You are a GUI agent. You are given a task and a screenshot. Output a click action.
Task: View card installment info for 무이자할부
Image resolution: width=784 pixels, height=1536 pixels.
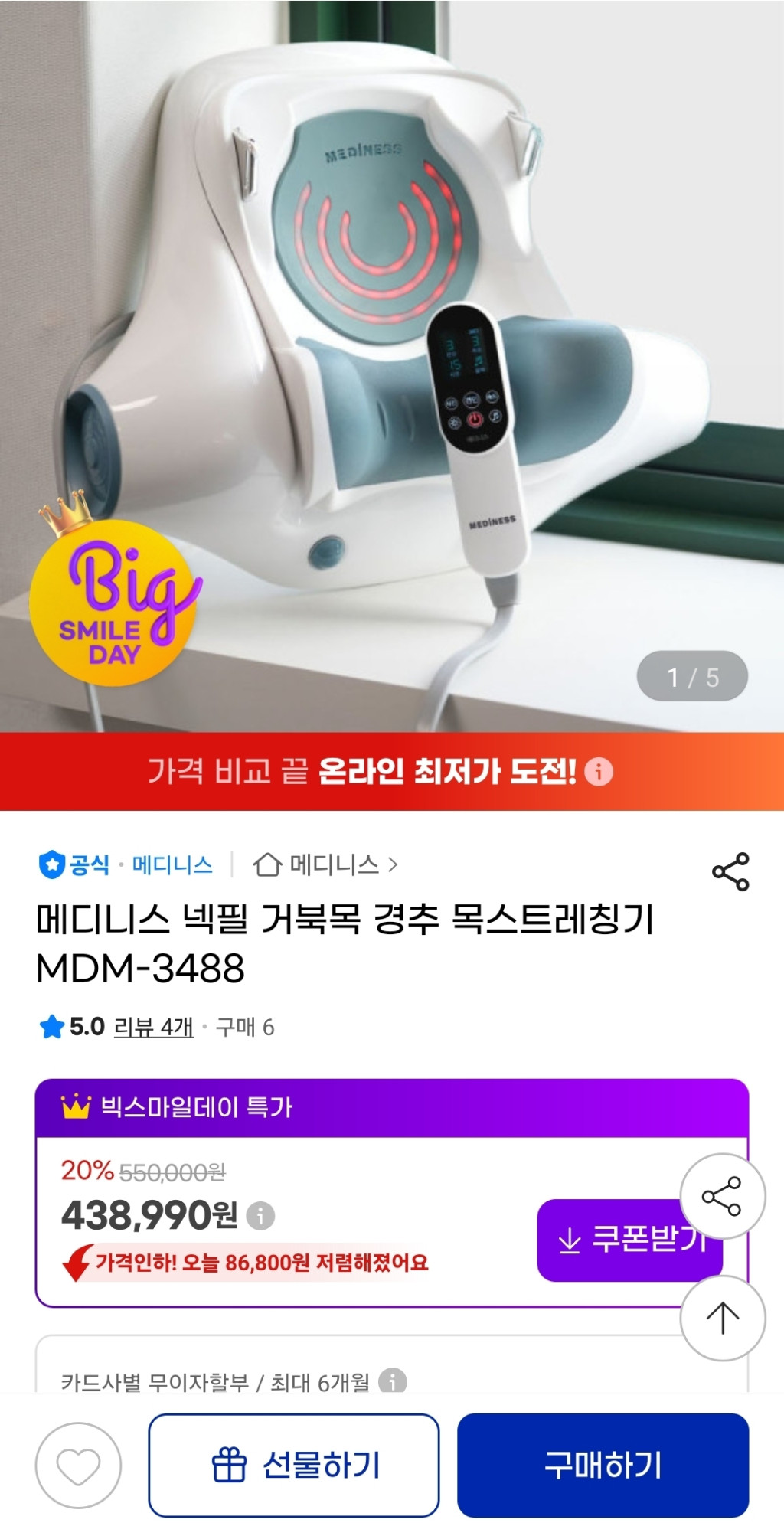point(392,1381)
